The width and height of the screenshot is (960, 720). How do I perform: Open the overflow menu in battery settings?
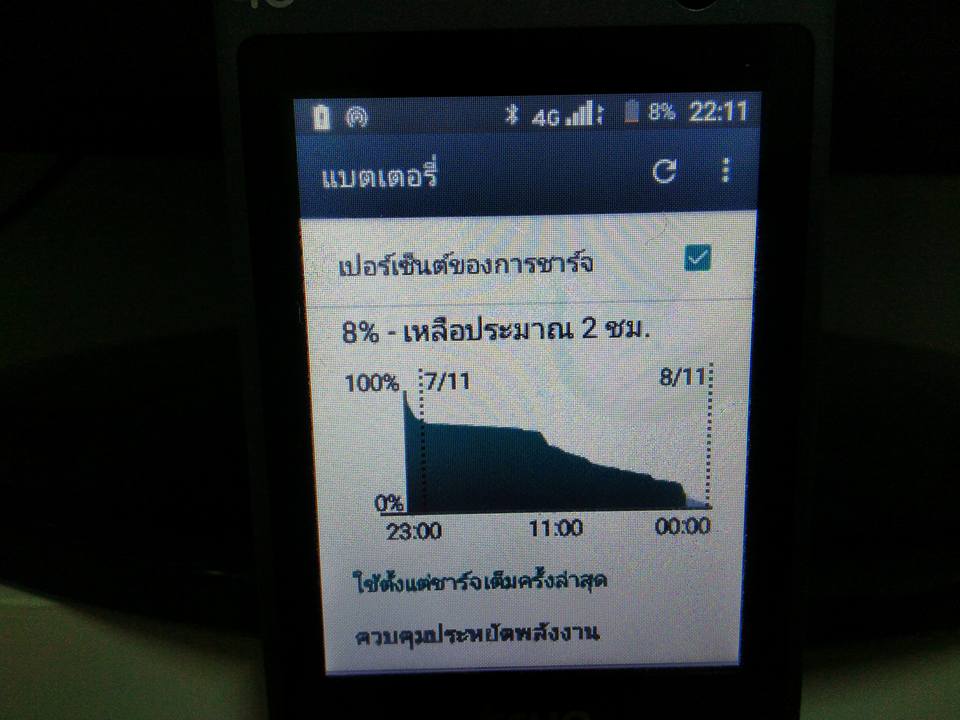[726, 171]
